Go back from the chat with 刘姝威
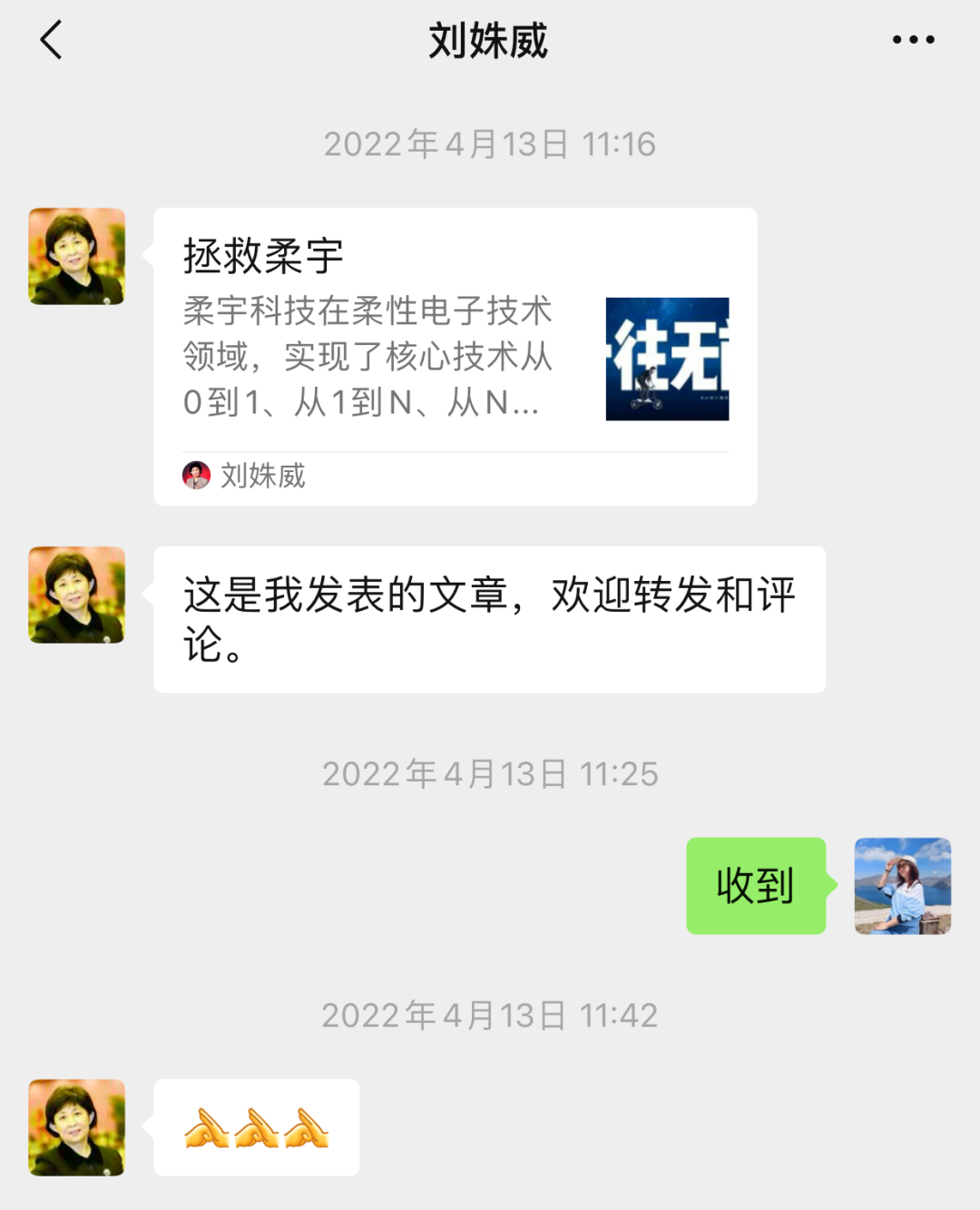 pos(52,41)
